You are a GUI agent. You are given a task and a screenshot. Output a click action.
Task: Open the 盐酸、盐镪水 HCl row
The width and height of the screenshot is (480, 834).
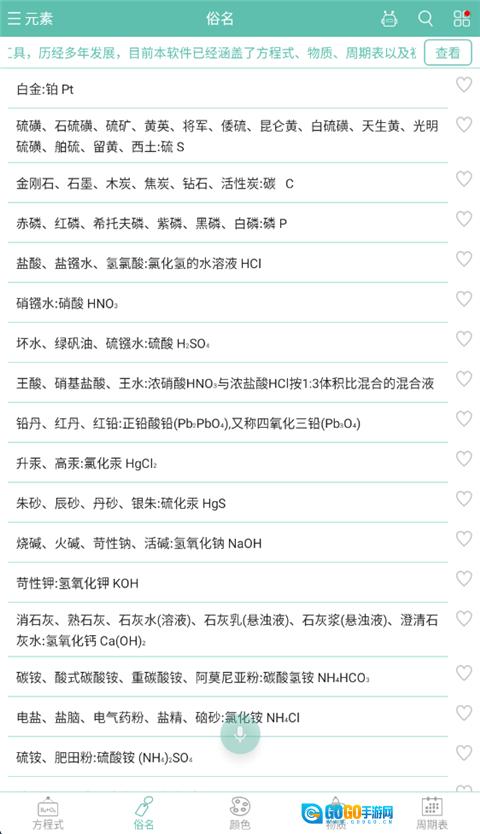click(x=228, y=263)
